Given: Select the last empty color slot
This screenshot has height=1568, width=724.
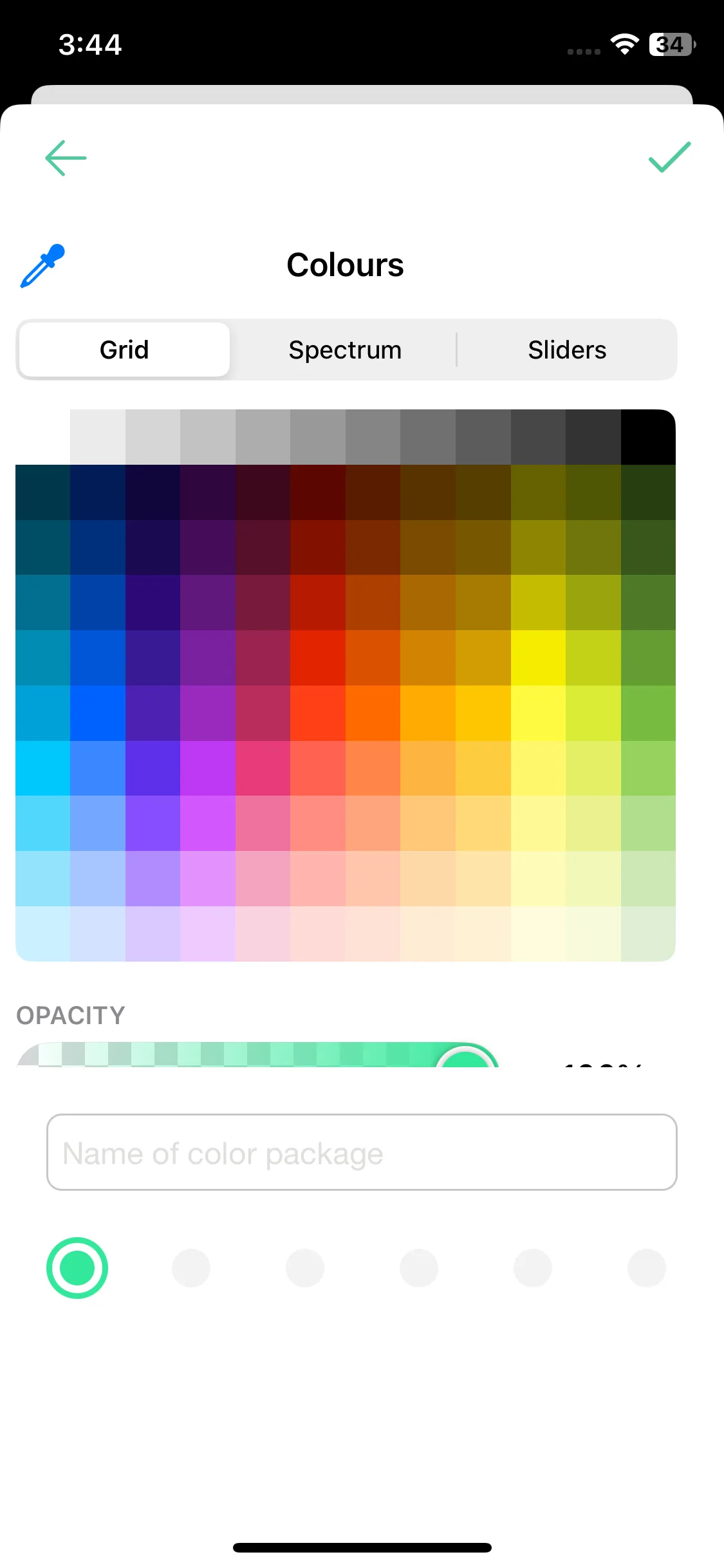Looking at the screenshot, I should (x=647, y=1268).
